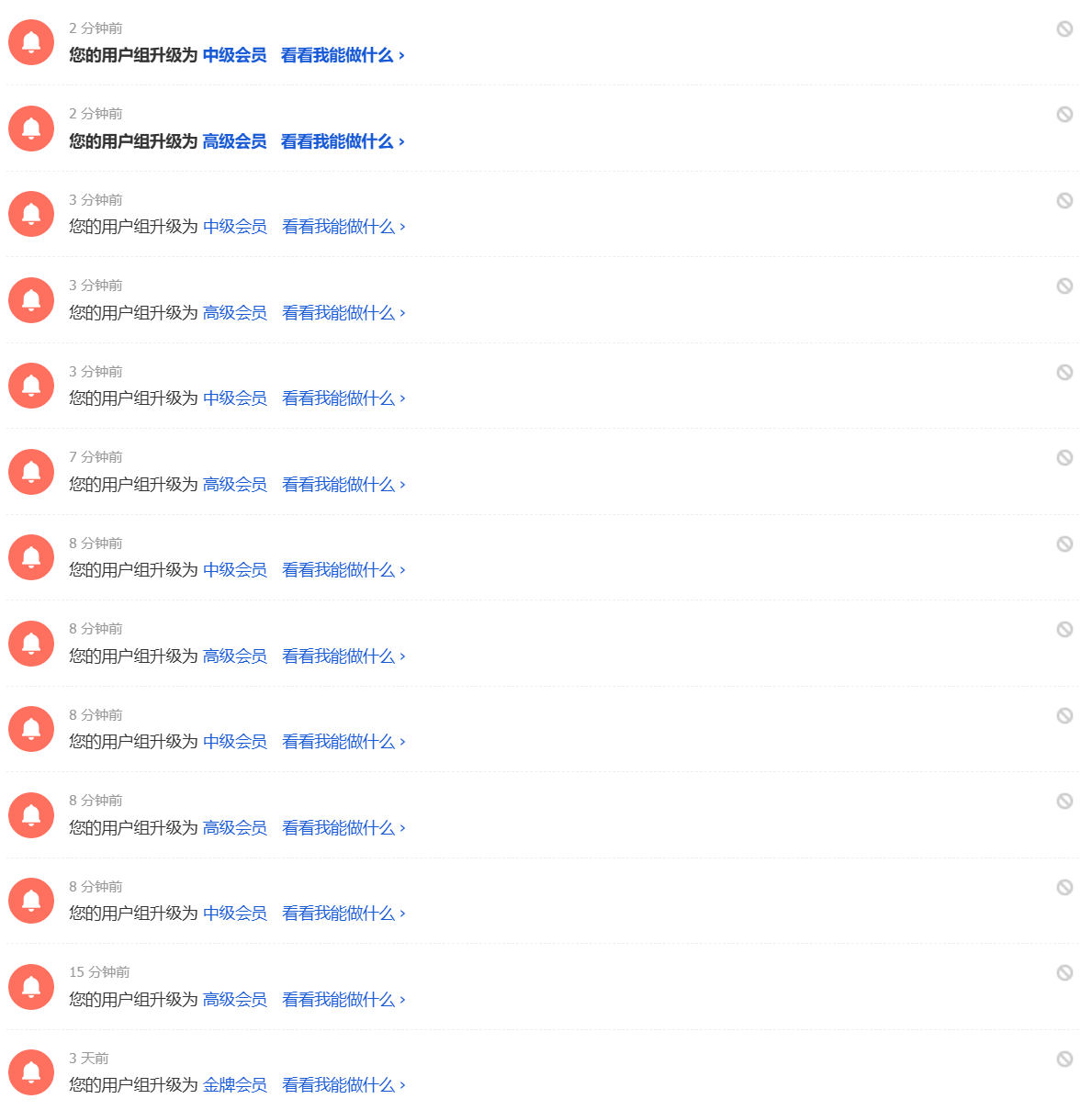Image resolution: width=1092 pixels, height=1110 pixels.
Task: Click the bell icon of the first 8分钟前 message
Action: point(30,556)
